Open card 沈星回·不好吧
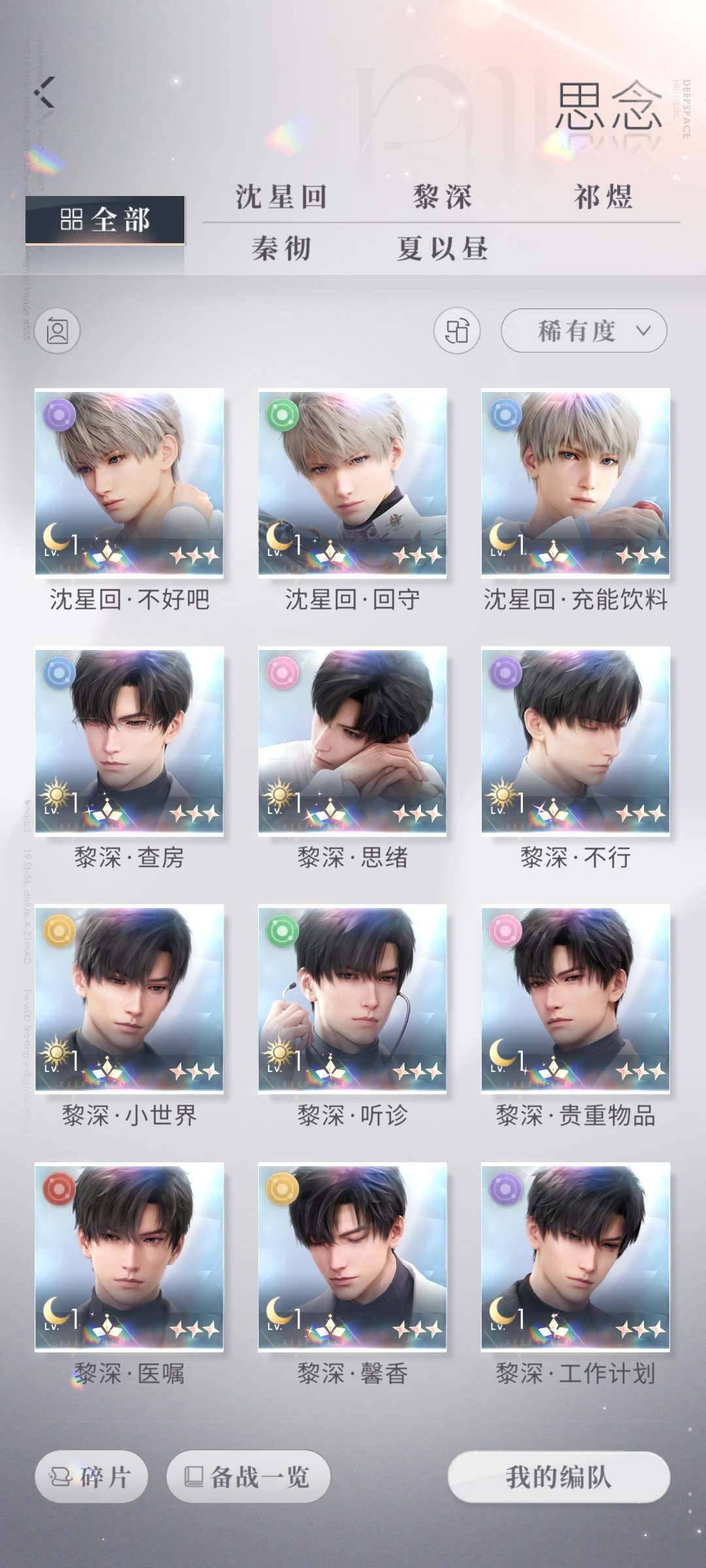 pos(129,482)
